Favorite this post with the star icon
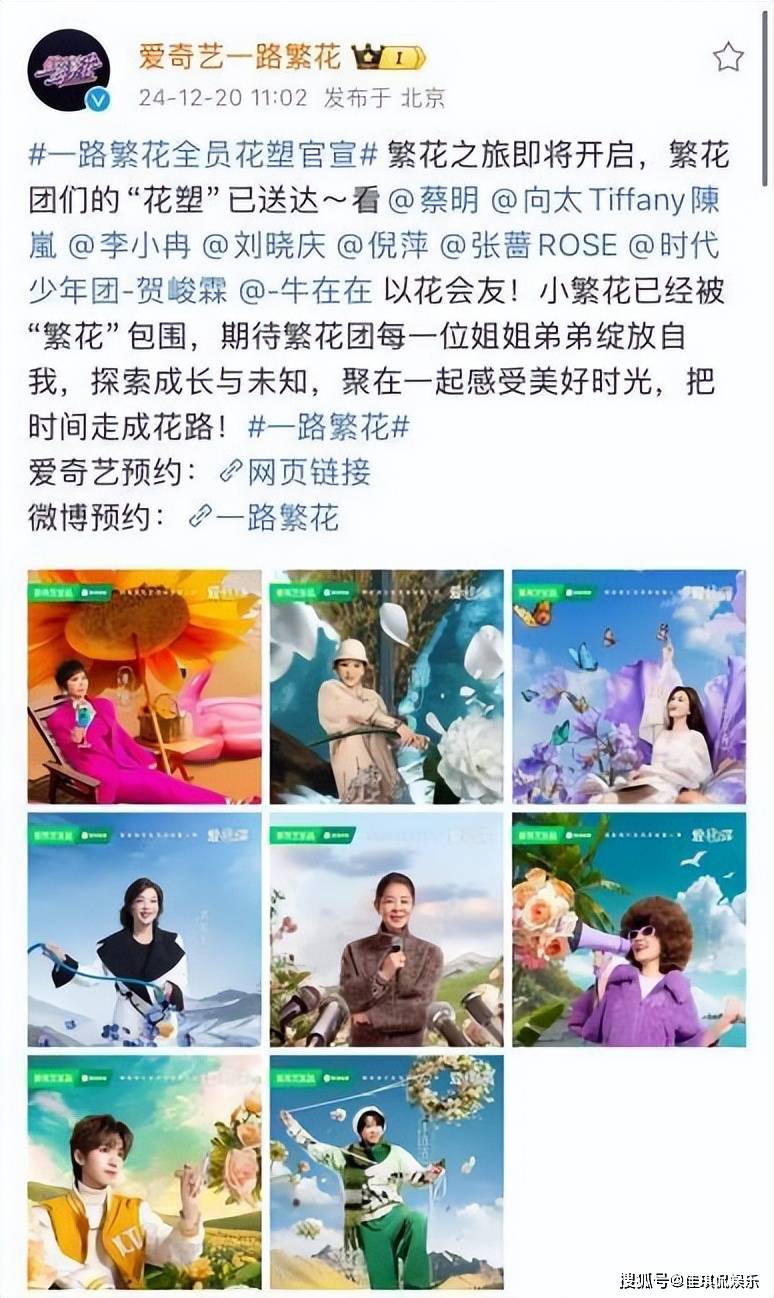This screenshot has height=1298, width=774. click(728, 57)
